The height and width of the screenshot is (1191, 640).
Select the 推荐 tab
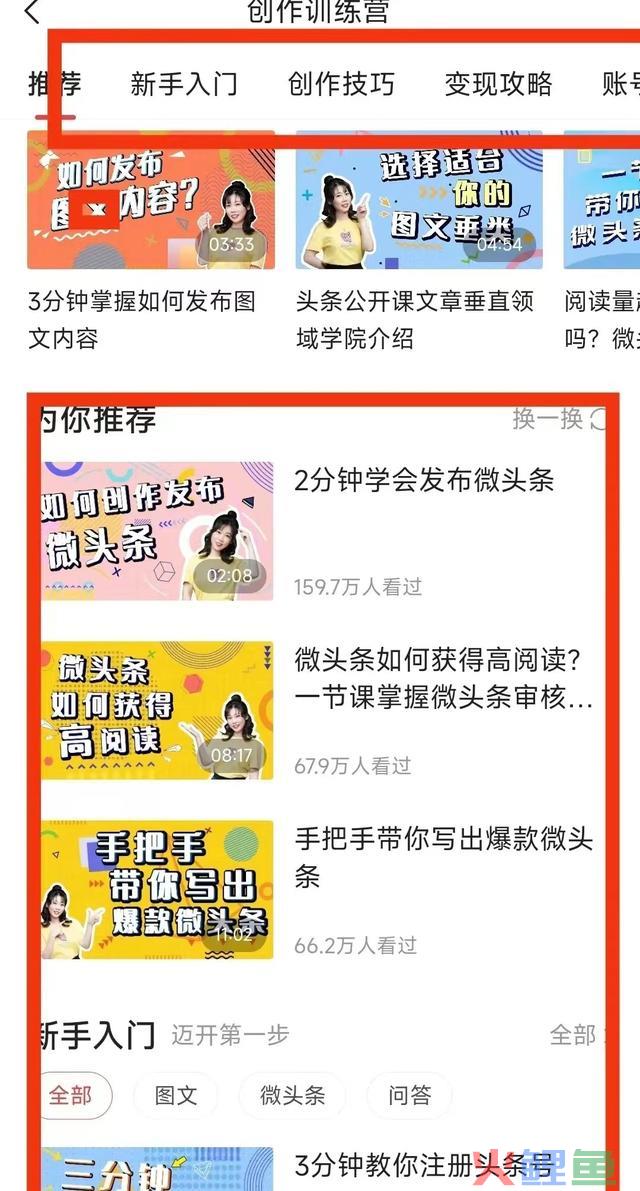tap(55, 84)
